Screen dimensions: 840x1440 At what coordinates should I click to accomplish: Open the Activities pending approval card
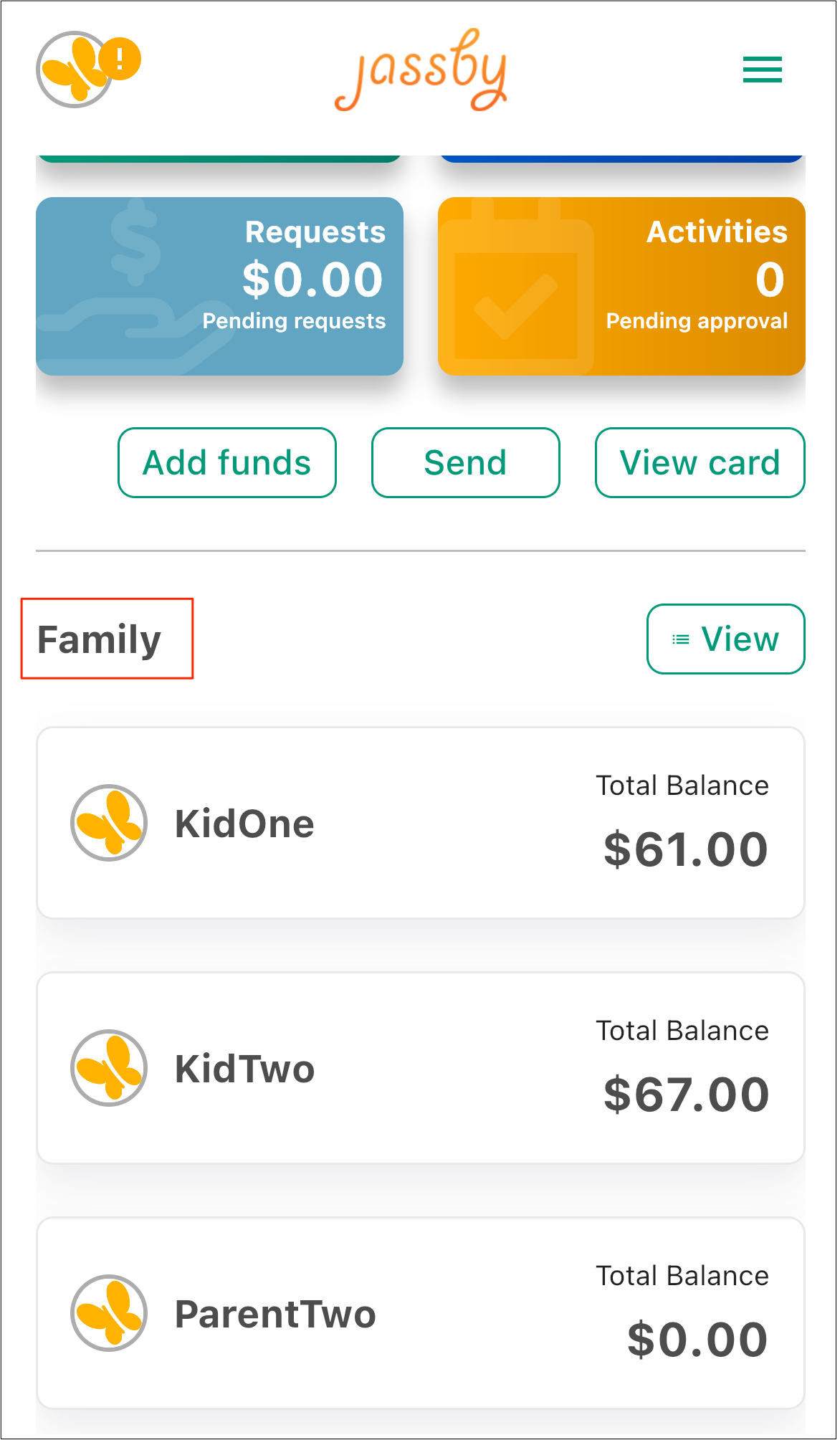click(621, 286)
